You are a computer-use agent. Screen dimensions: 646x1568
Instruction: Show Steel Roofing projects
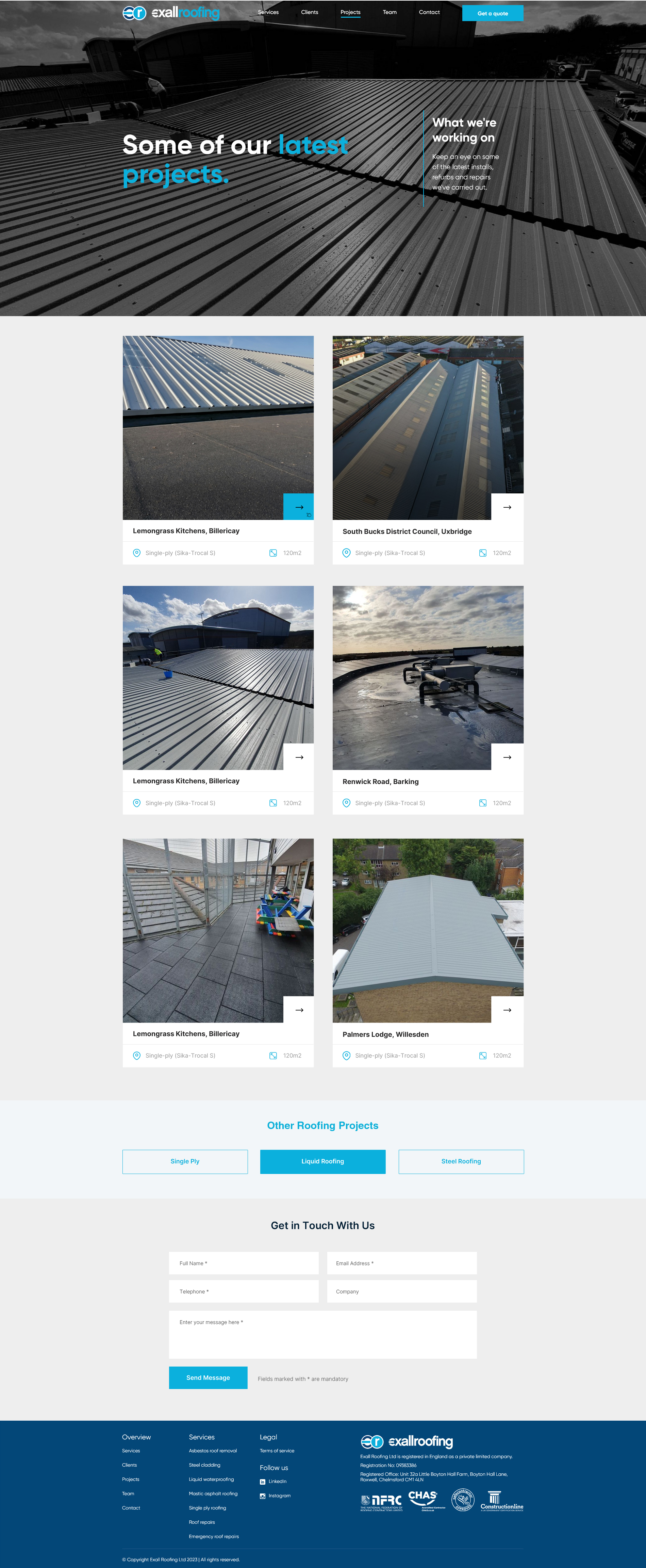tap(461, 1161)
